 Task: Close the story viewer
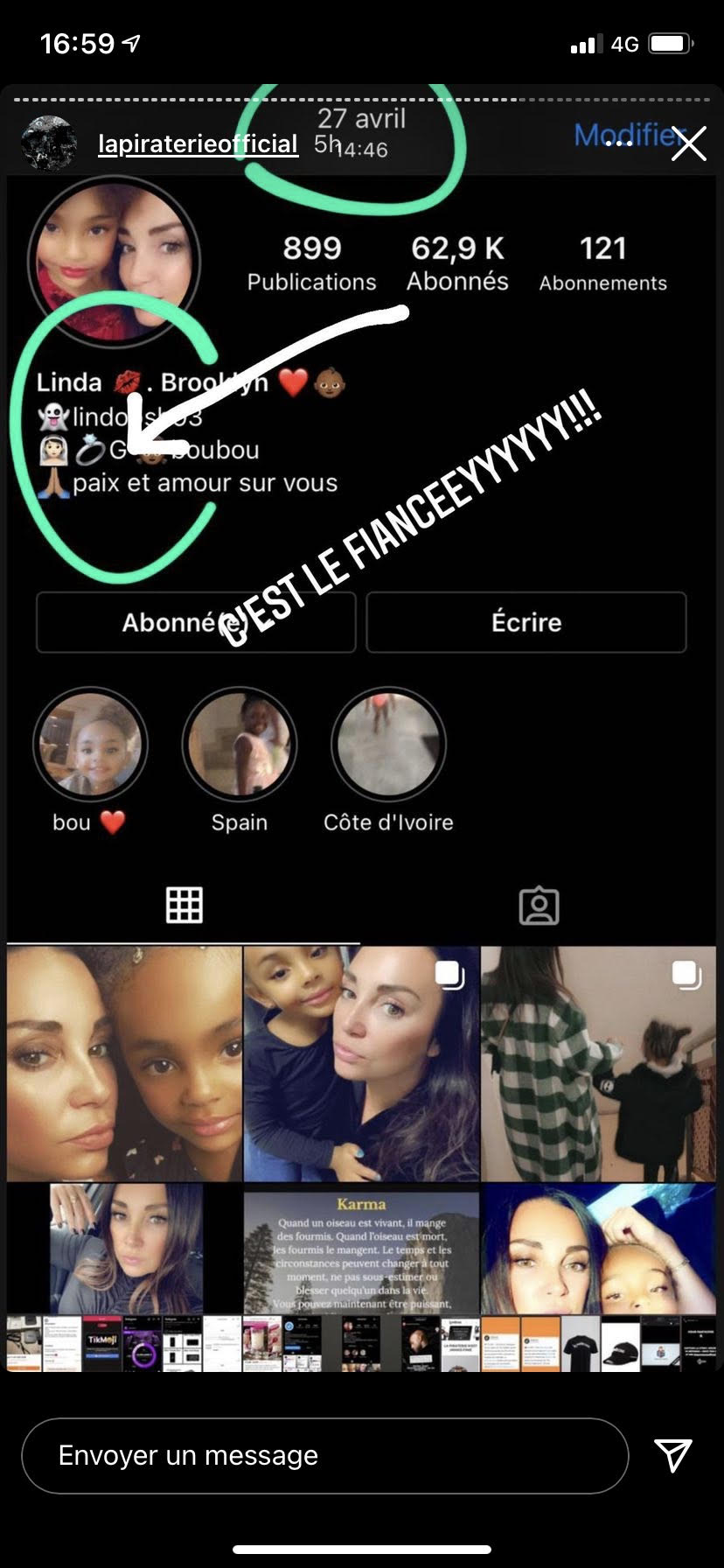[688, 144]
